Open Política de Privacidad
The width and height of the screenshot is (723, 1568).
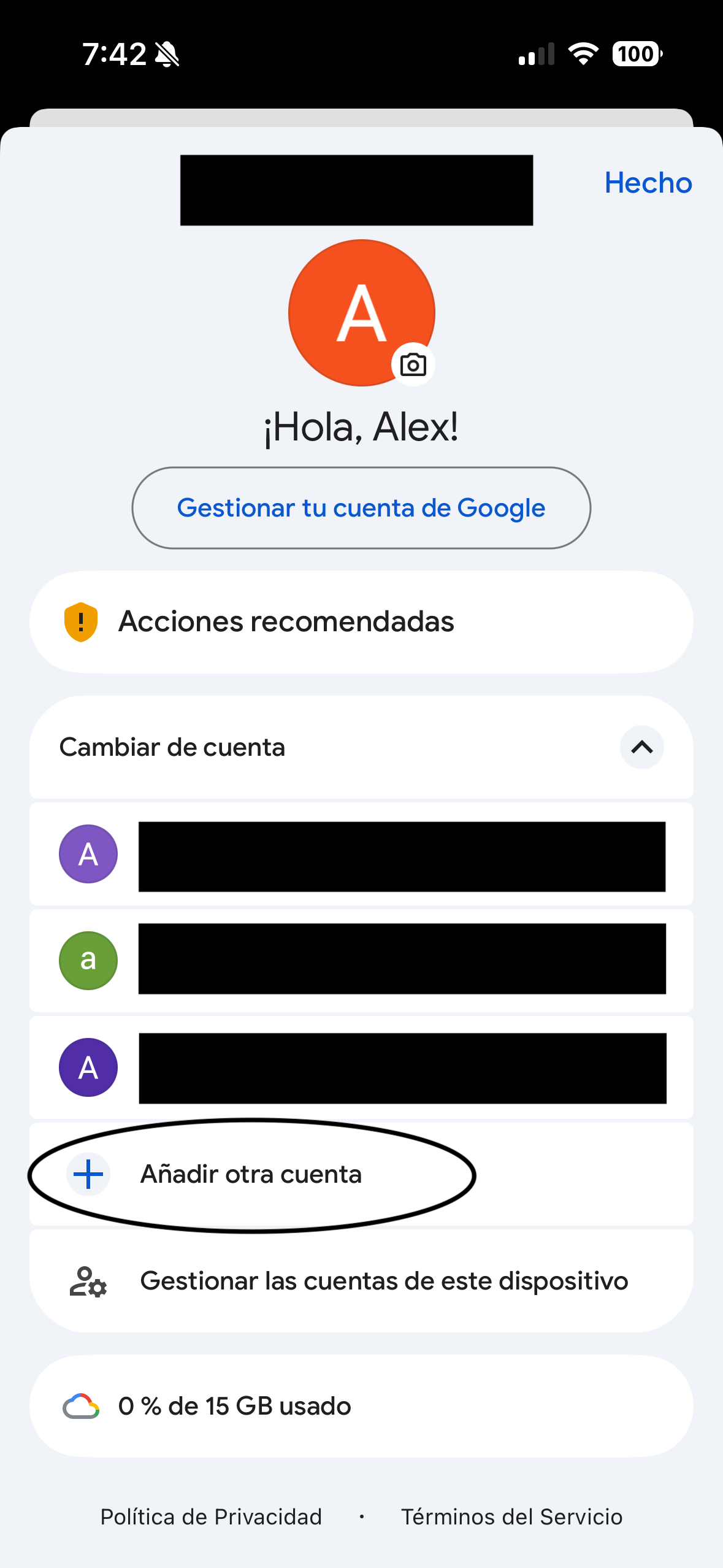tap(211, 1516)
